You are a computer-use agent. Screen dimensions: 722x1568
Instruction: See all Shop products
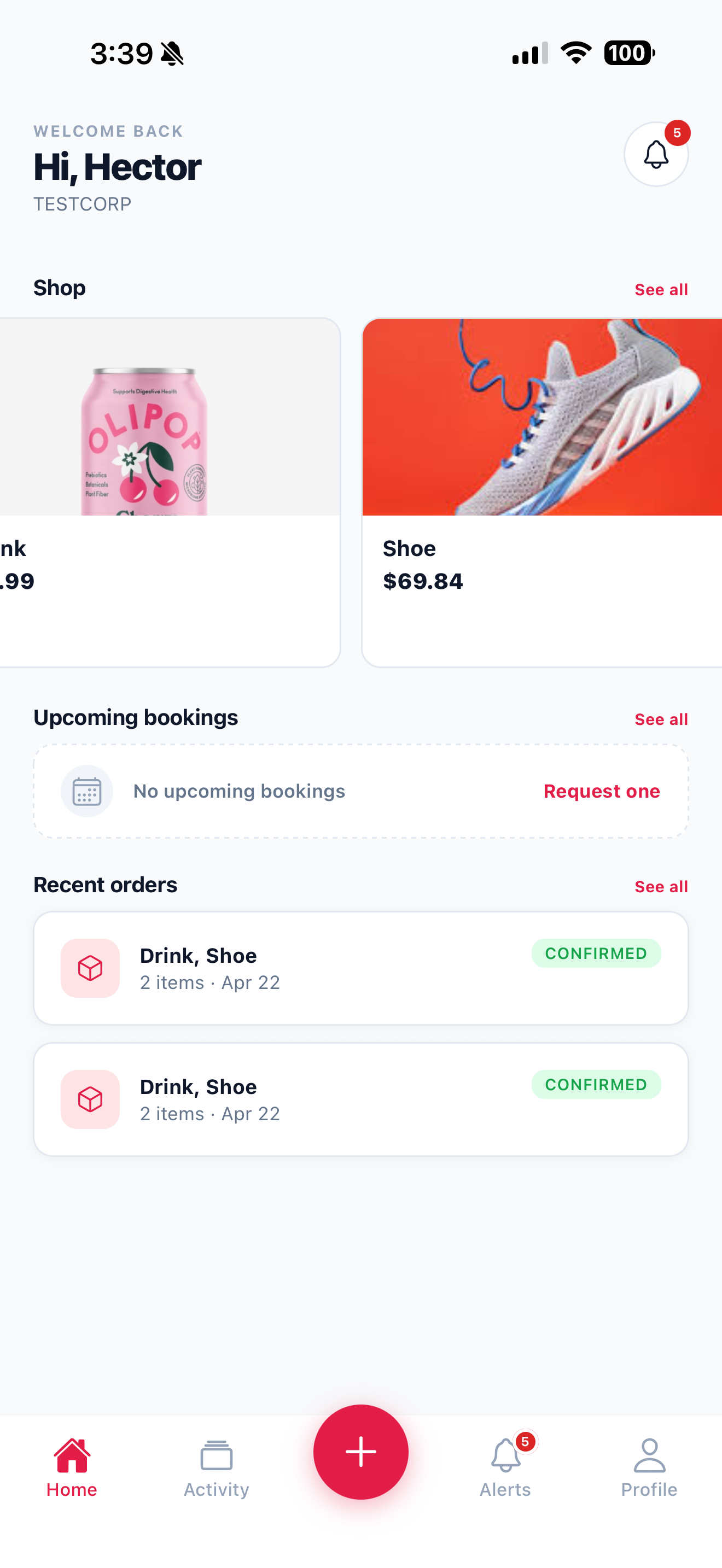coord(661,290)
